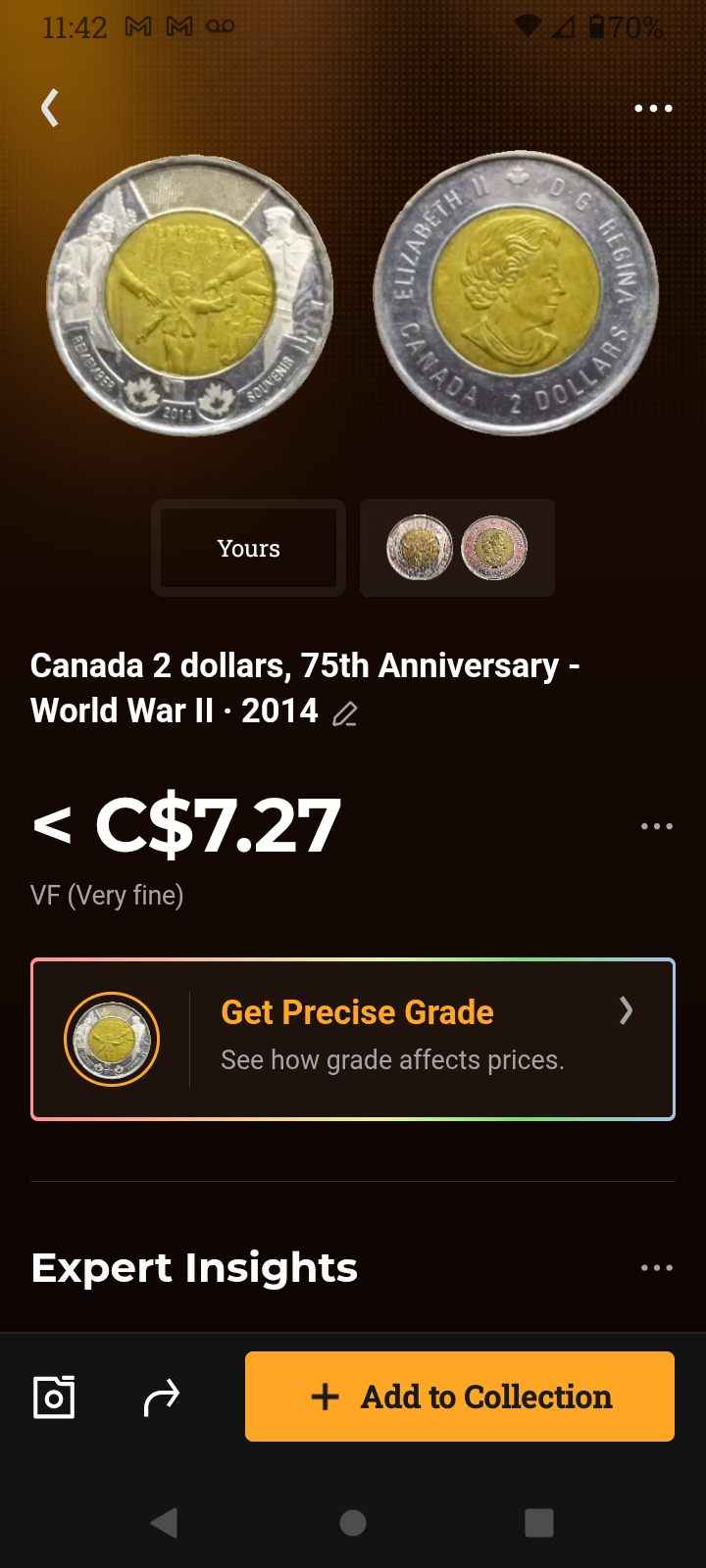Edit the coin name with the pencil icon
Viewport: 706px width, 1568px height.
click(344, 714)
